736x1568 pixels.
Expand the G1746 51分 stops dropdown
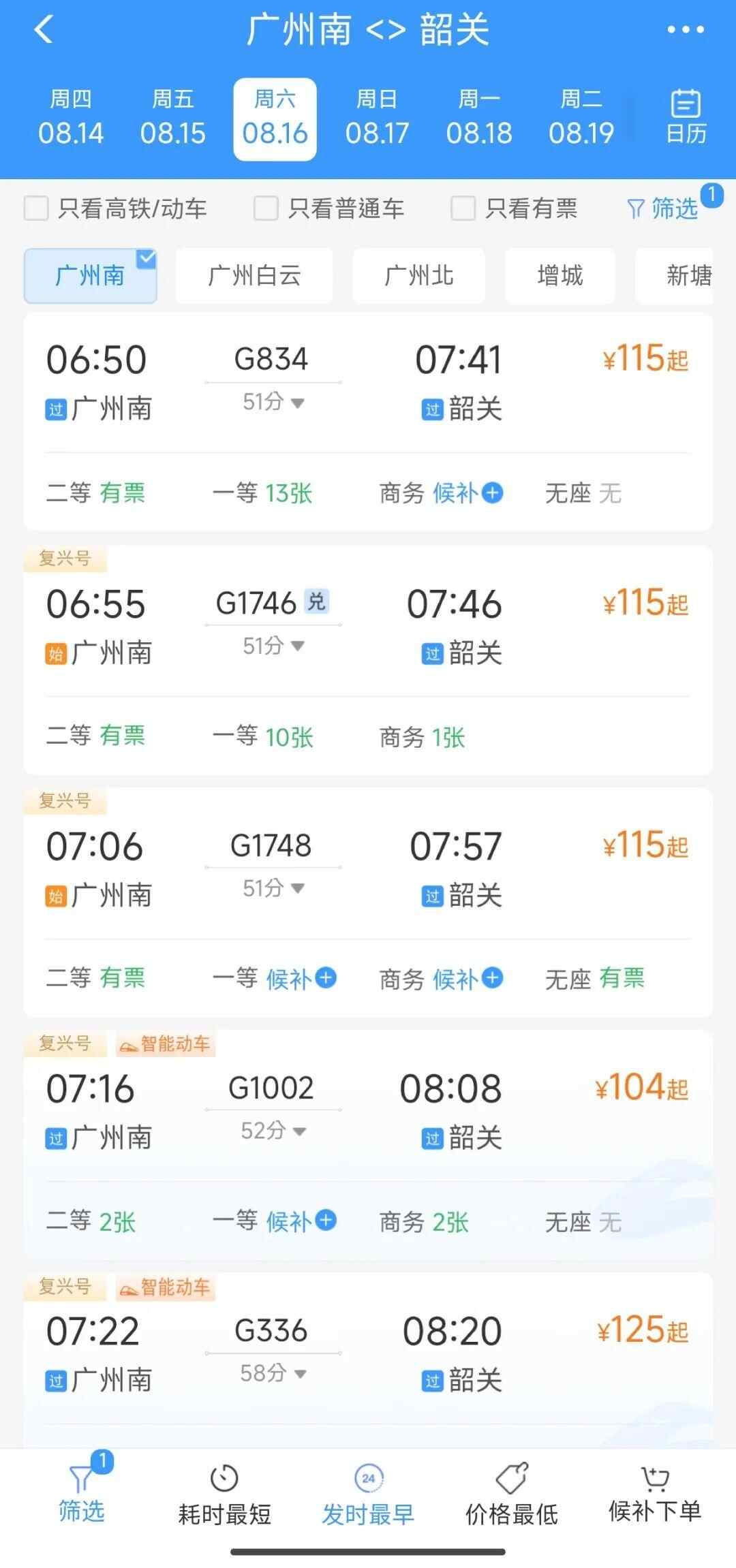273,646
